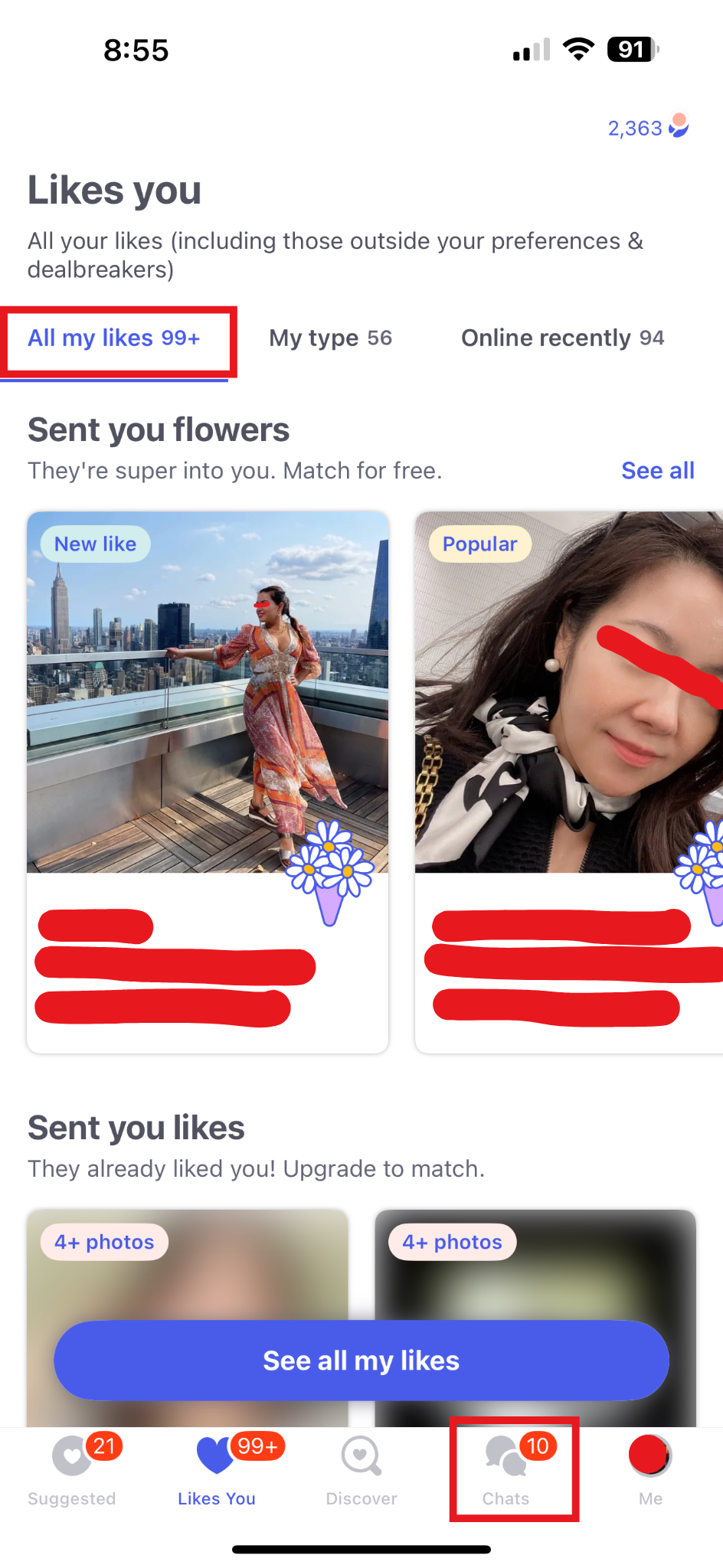Select the All my likes tab

coord(116,338)
